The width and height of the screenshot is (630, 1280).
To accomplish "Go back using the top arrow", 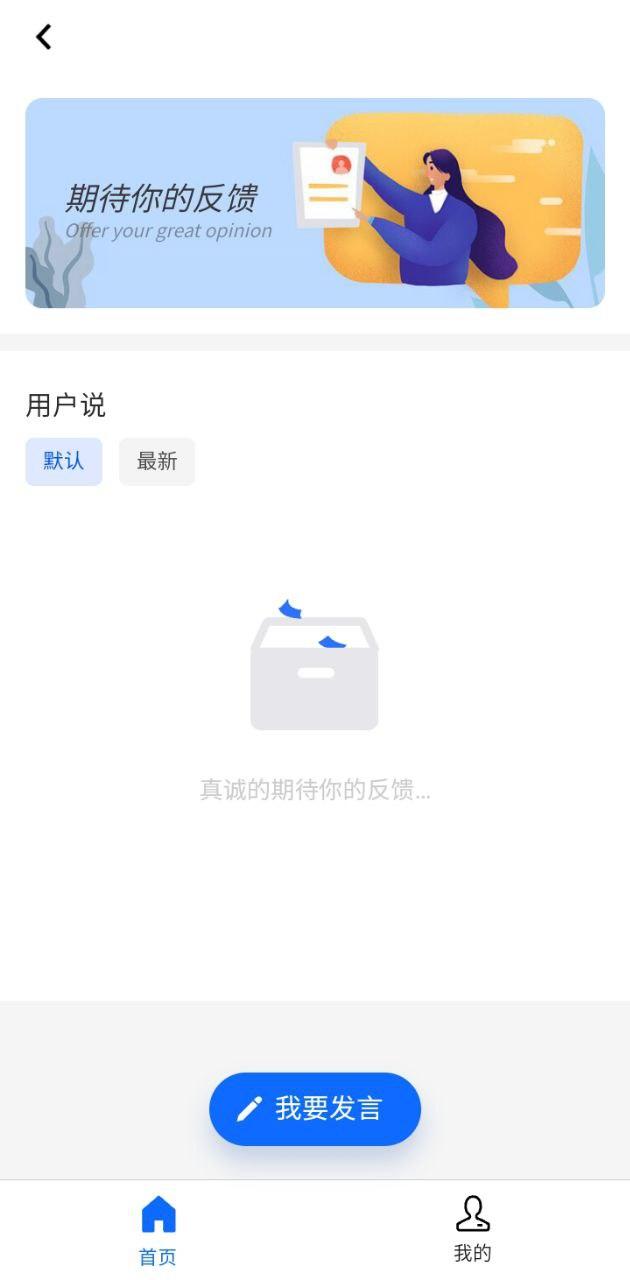I will [x=43, y=37].
